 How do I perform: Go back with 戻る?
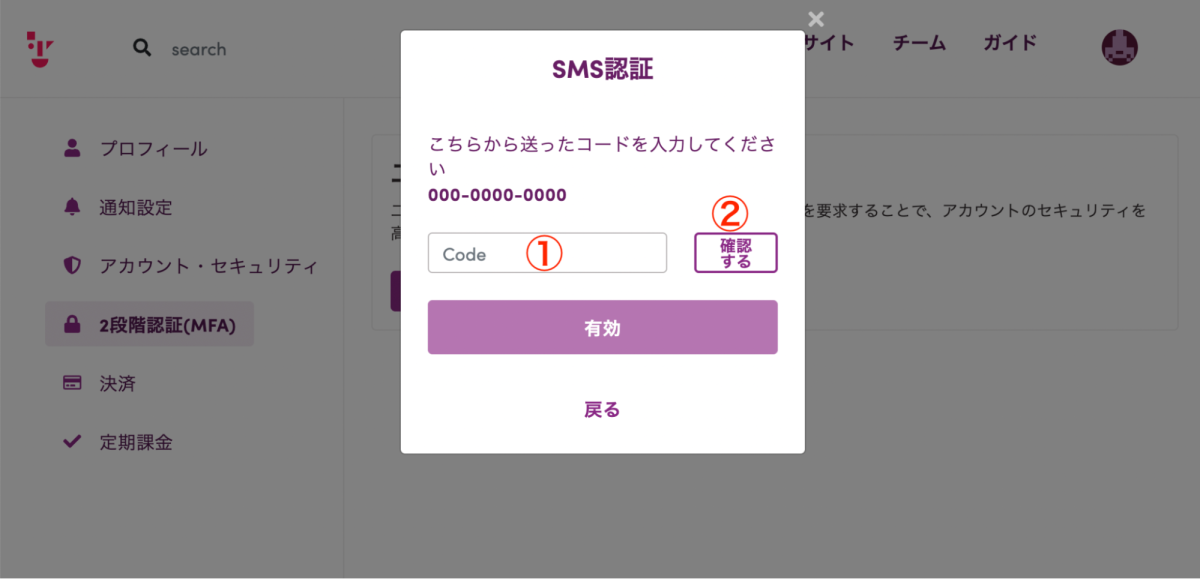point(602,409)
